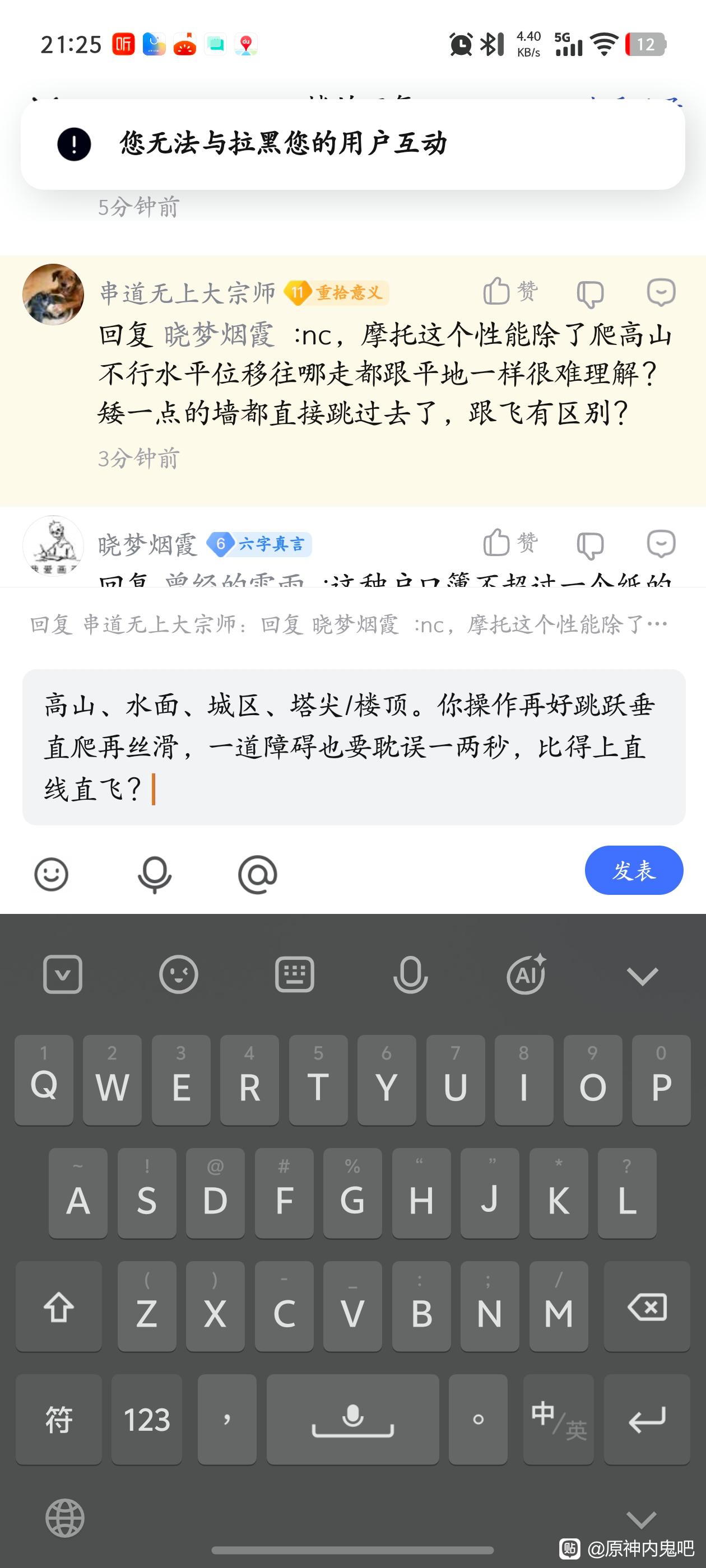This screenshot has height=1568, width=706.
Task: Open the emoji picker below the reply box
Action: coord(51,875)
